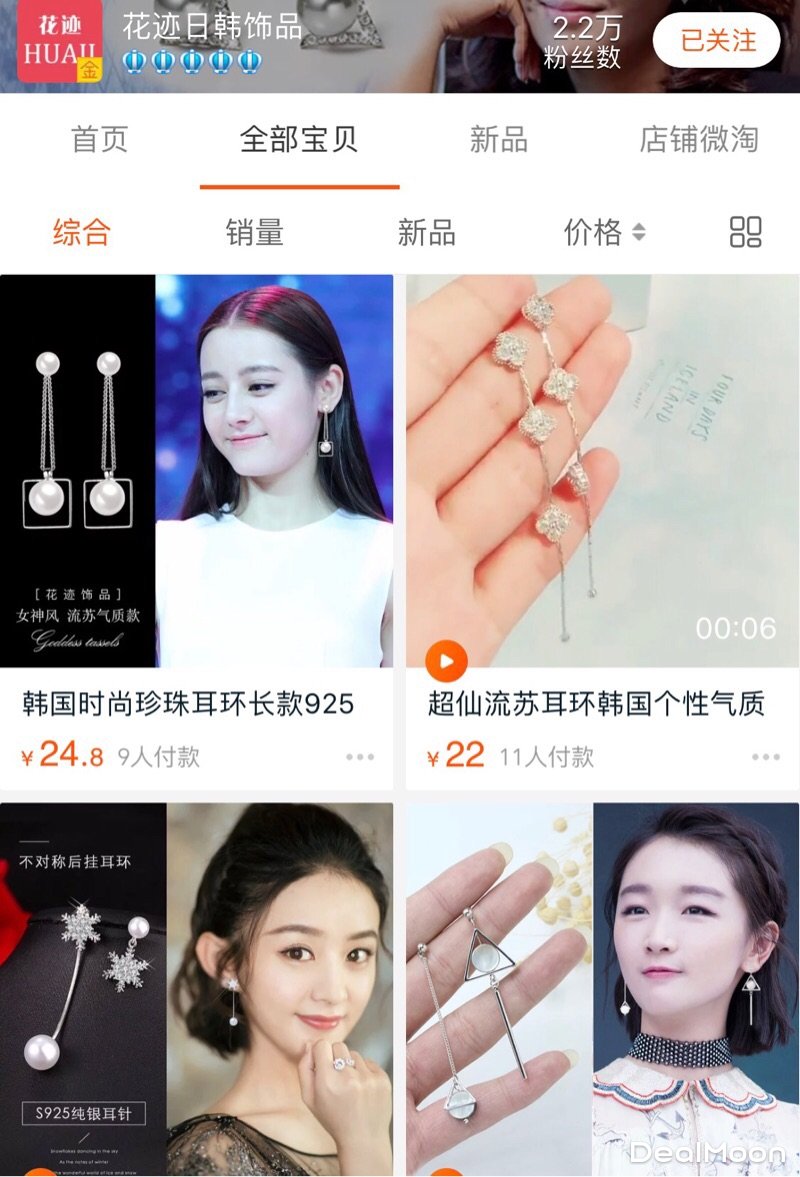The width and height of the screenshot is (800, 1177).
Task: Toggle the grid layout view icon
Action: (745, 232)
